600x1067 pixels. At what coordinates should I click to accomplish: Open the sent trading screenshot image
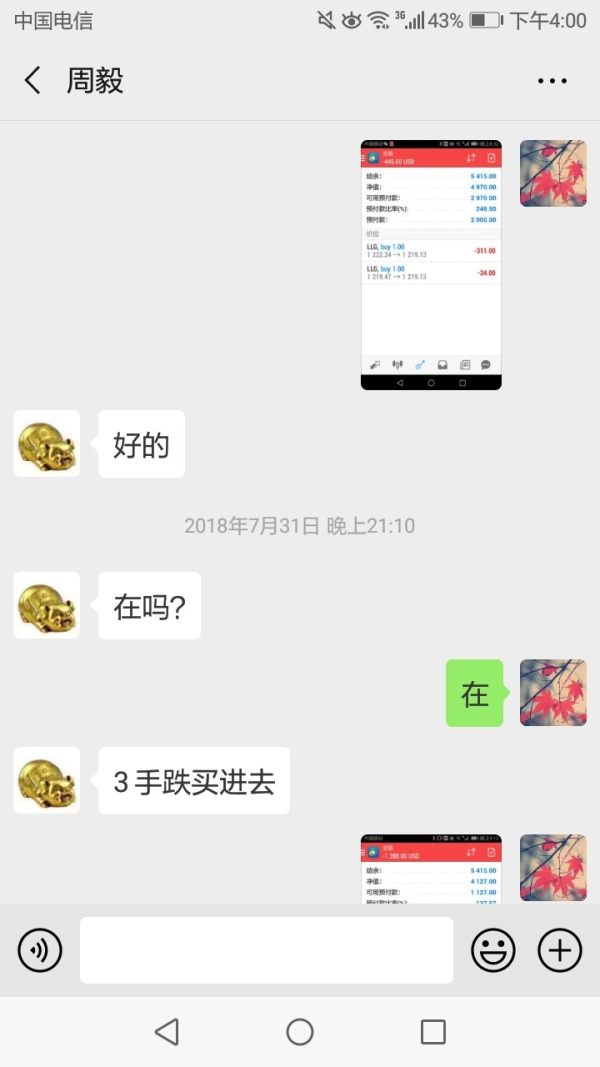pos(431,265)
